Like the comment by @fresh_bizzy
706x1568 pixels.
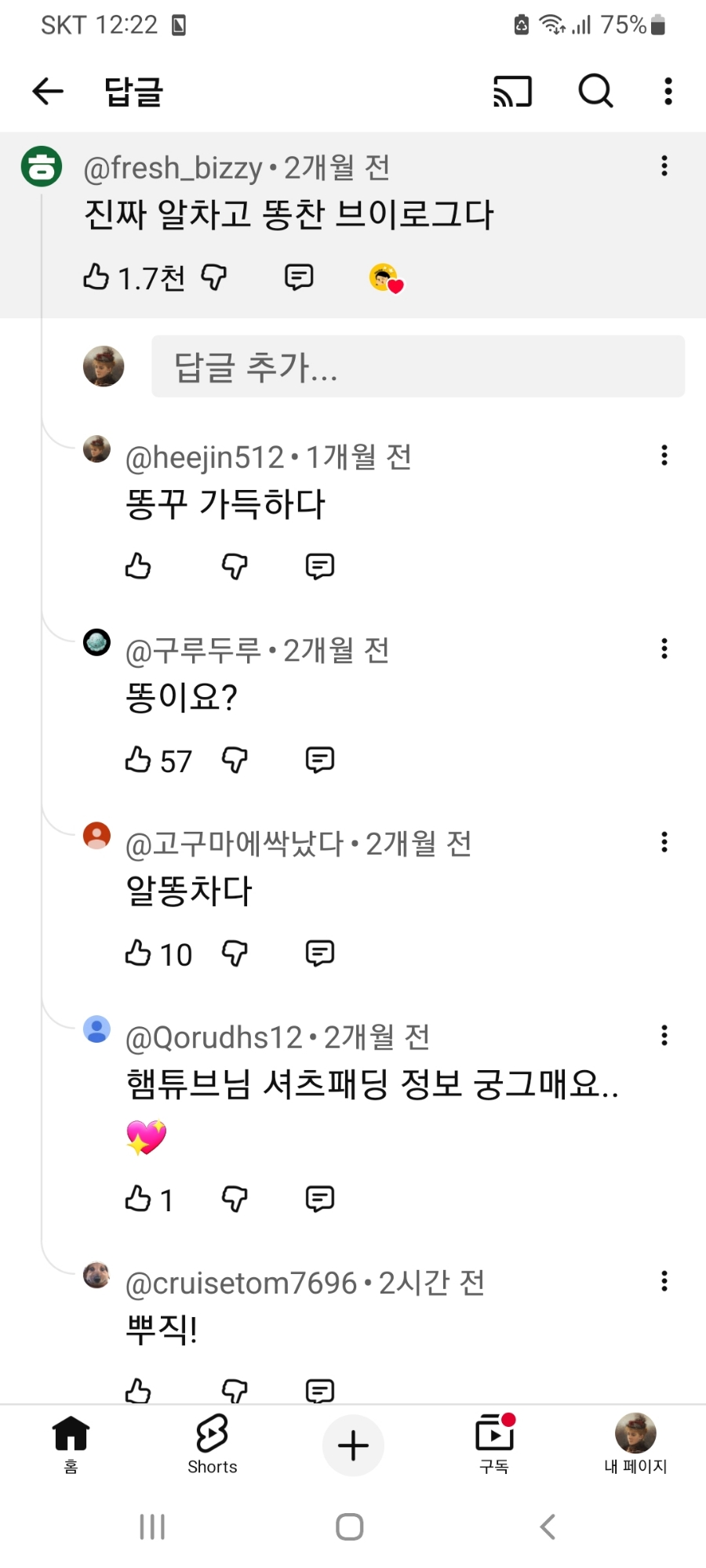point(96,277)
